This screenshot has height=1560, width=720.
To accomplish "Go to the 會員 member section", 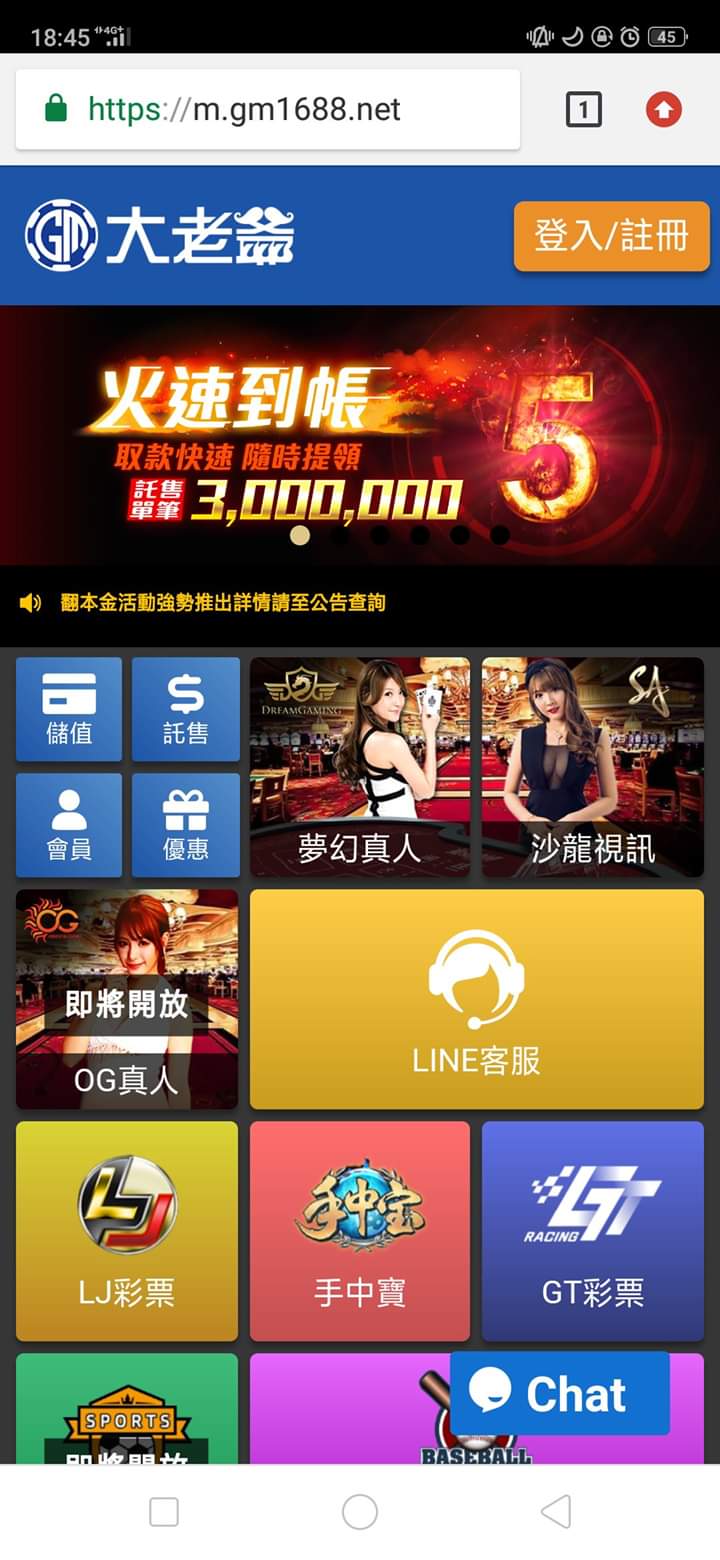I will point(69,825).
